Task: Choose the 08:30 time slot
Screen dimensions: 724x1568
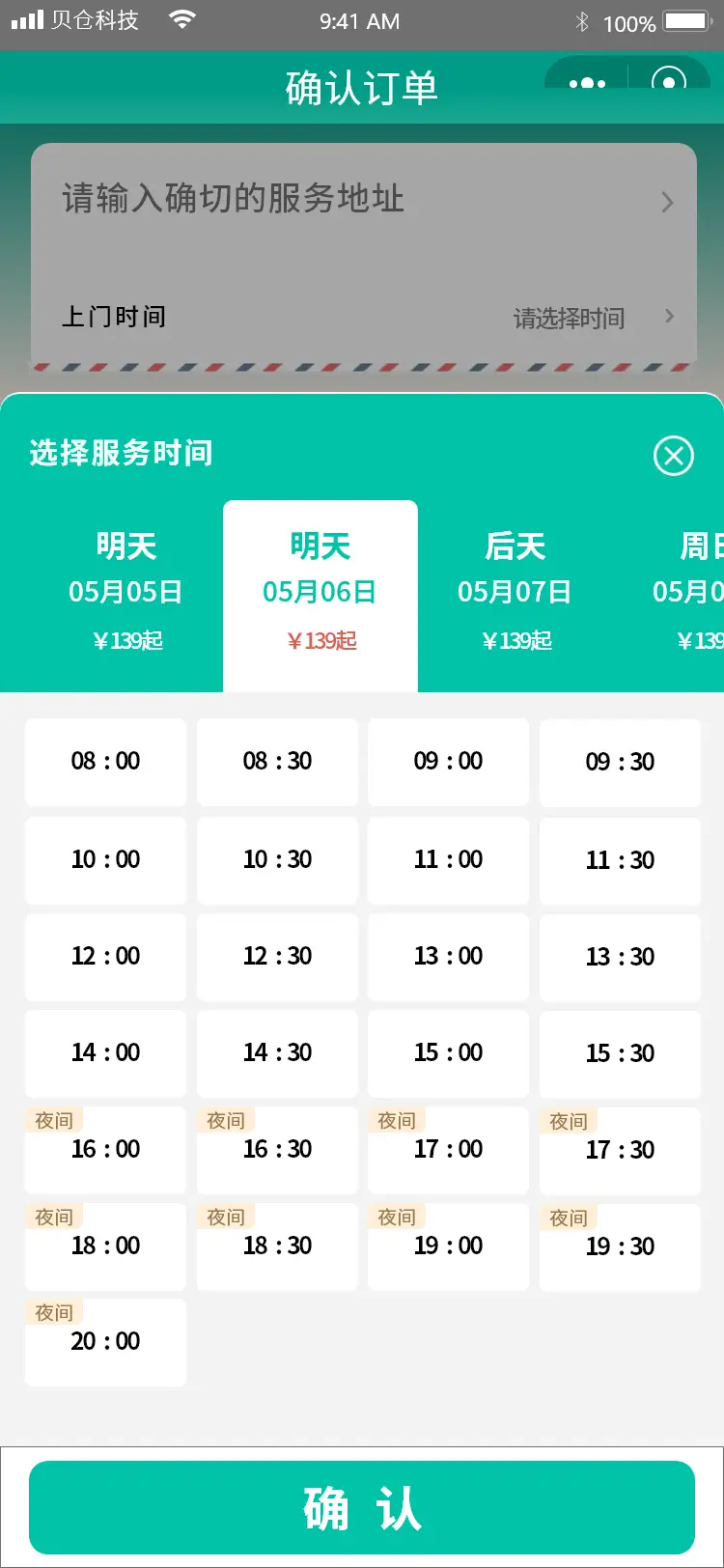Action: click(277, 762)
